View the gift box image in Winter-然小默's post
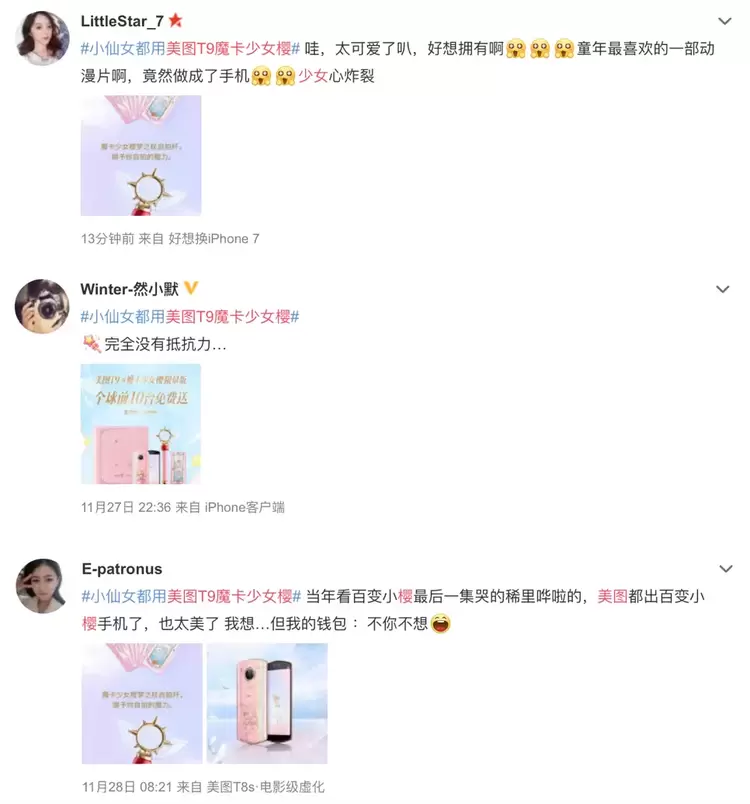Image resolution: width=750 pixels, height=804 pixels. pos(141,424)
